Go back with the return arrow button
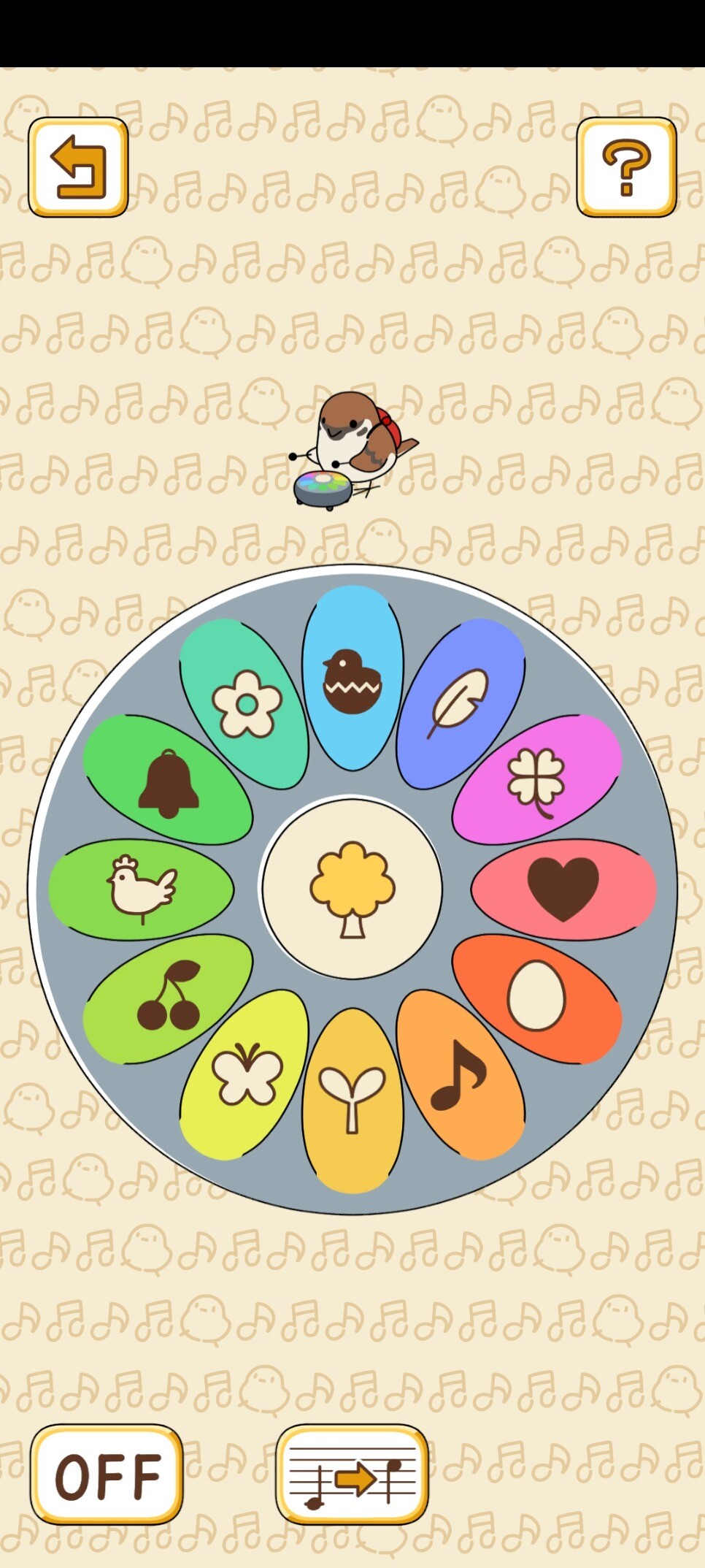This screenshot has height=1568, width=705. click(78, 167)
